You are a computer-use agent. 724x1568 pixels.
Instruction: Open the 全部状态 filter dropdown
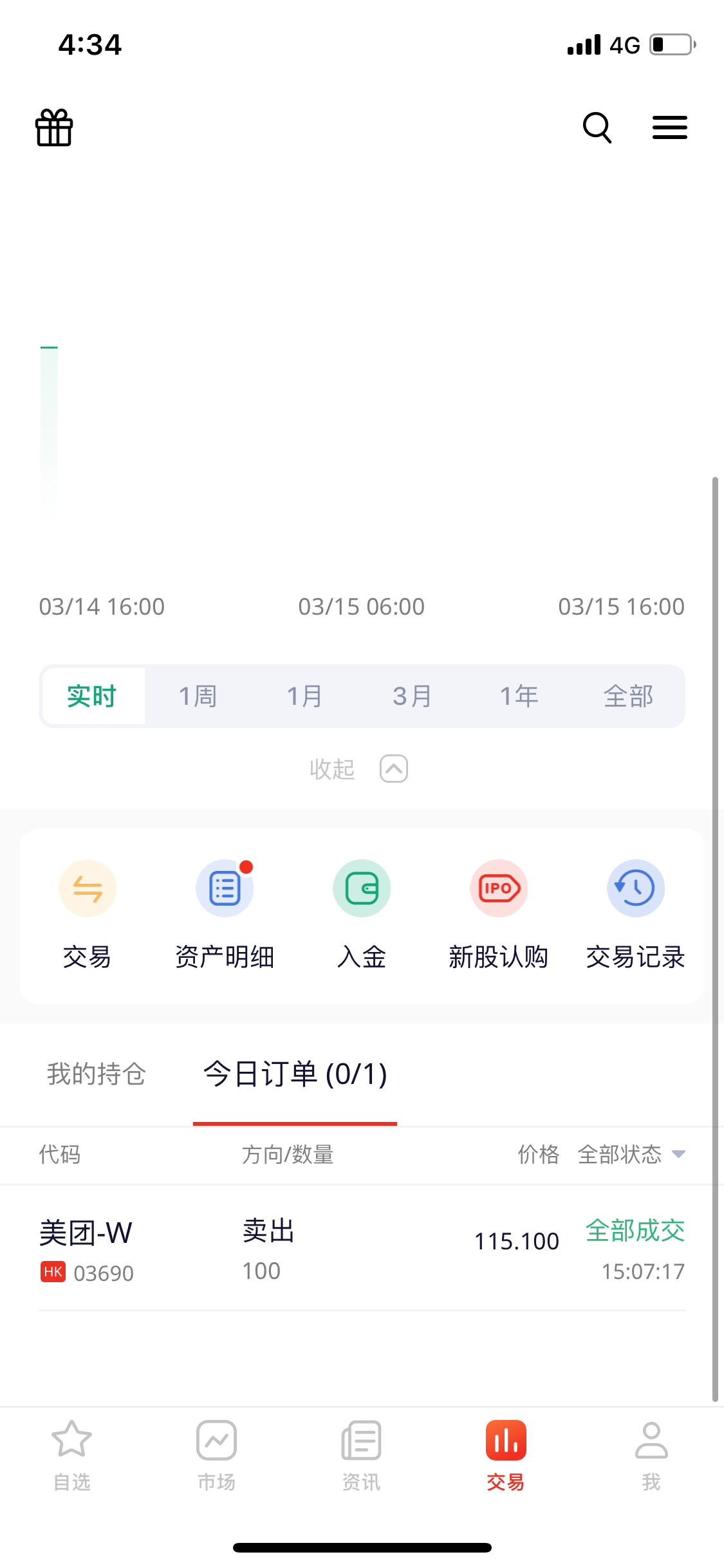(x=631, y=1154)
